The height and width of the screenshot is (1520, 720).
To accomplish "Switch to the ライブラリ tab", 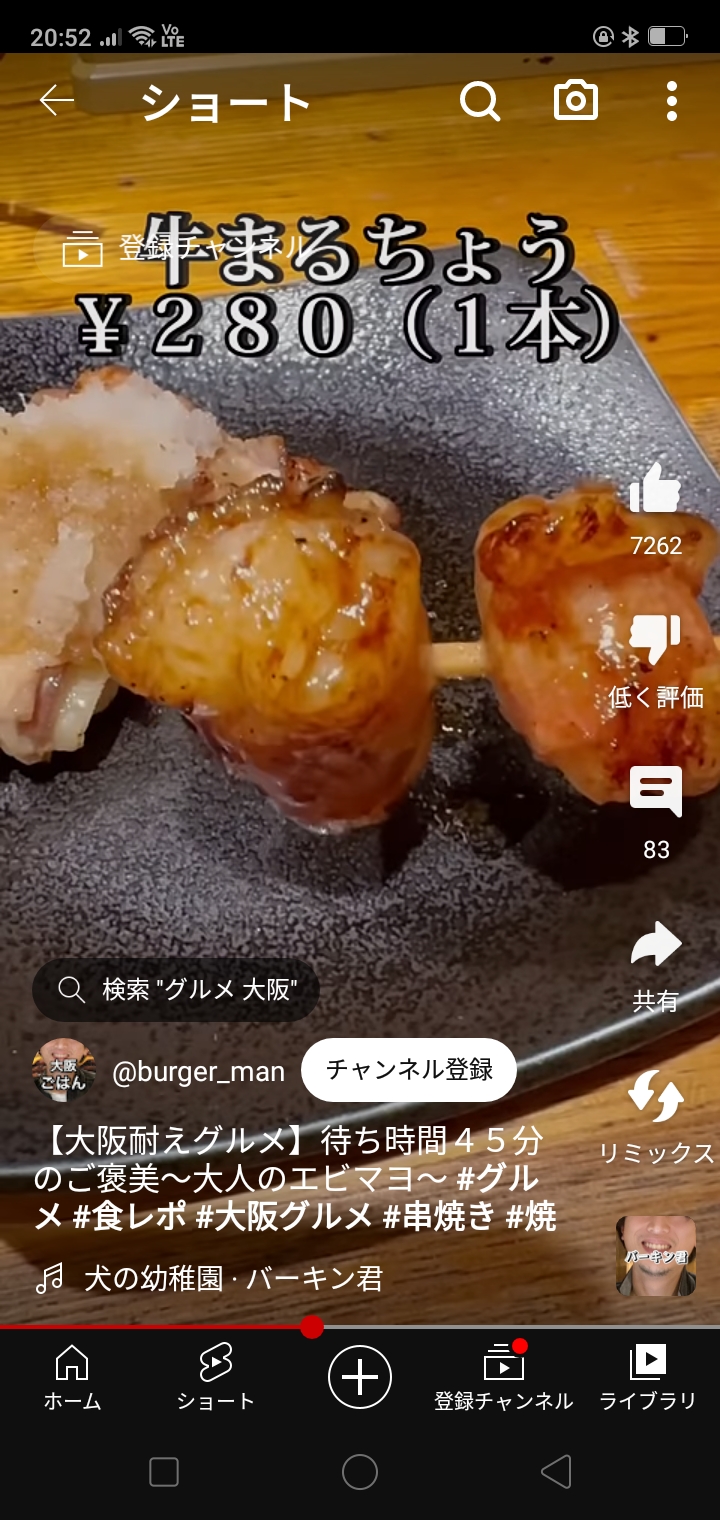I will [x=647, y=1378].
